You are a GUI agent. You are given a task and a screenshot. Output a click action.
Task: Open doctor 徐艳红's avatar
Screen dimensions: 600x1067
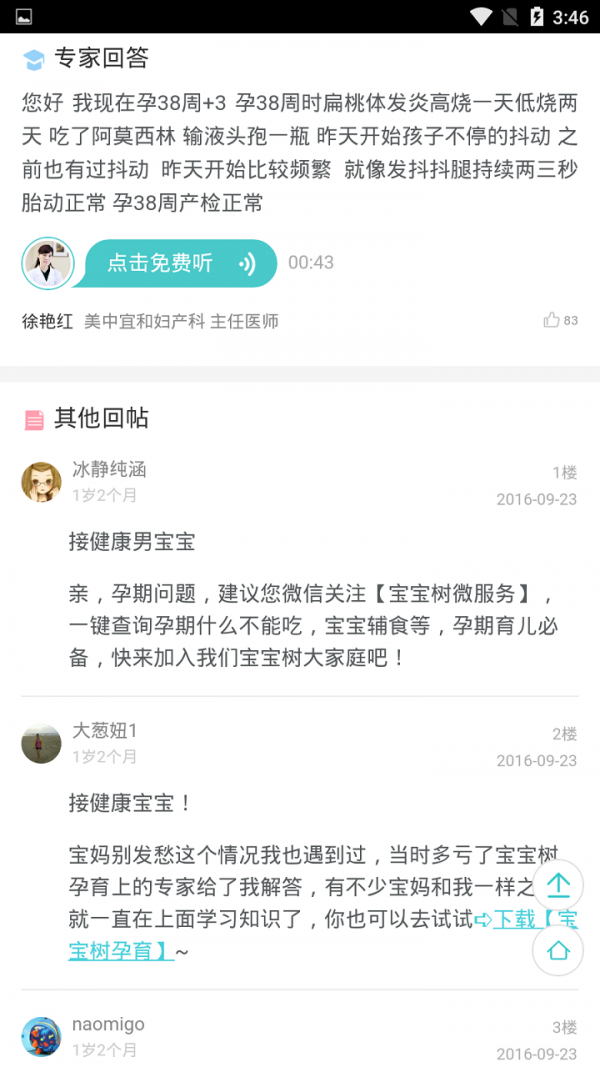[48, 263]
